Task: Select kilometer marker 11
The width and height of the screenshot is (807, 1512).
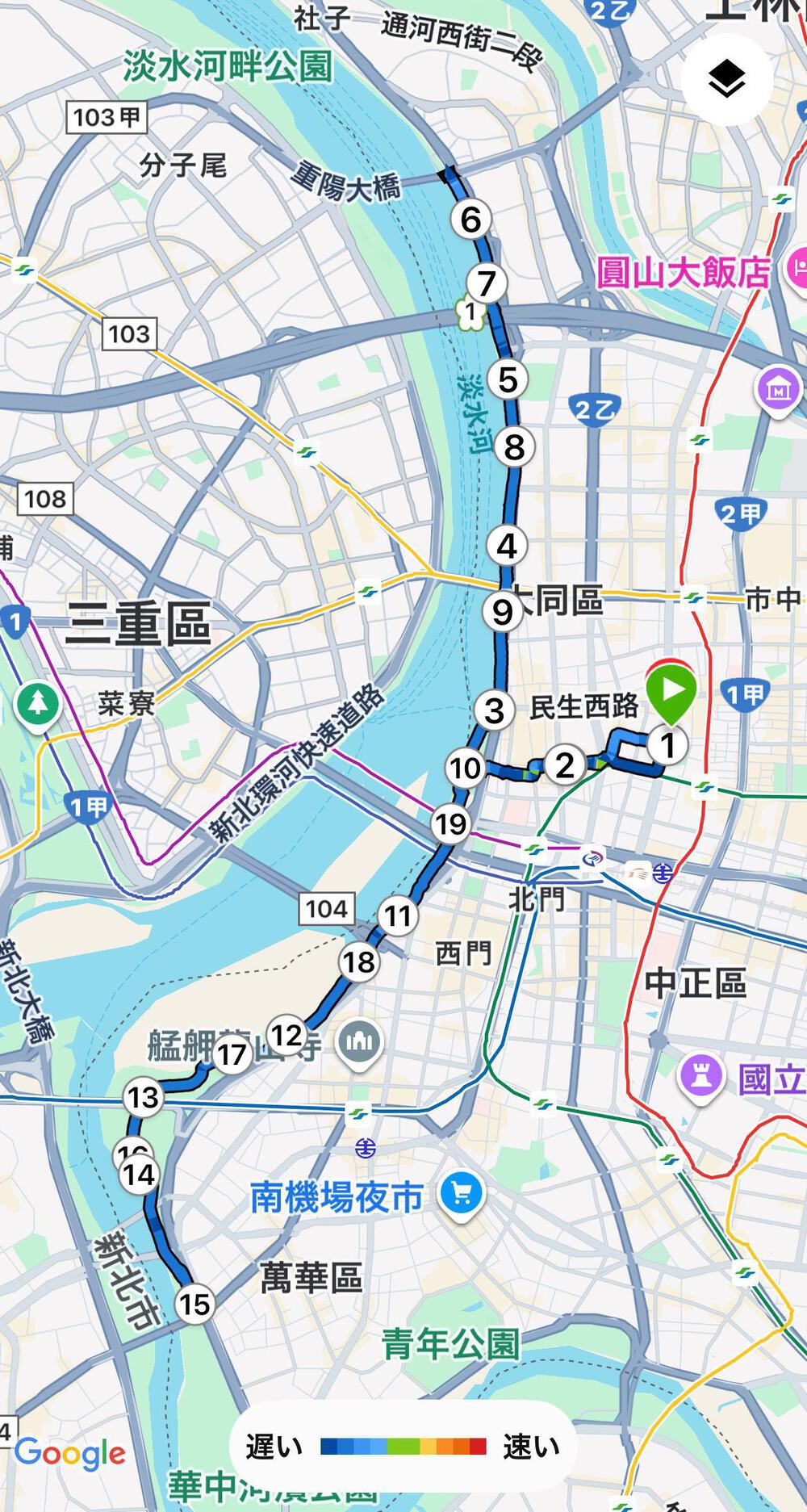Action: (x=398, y=916)
